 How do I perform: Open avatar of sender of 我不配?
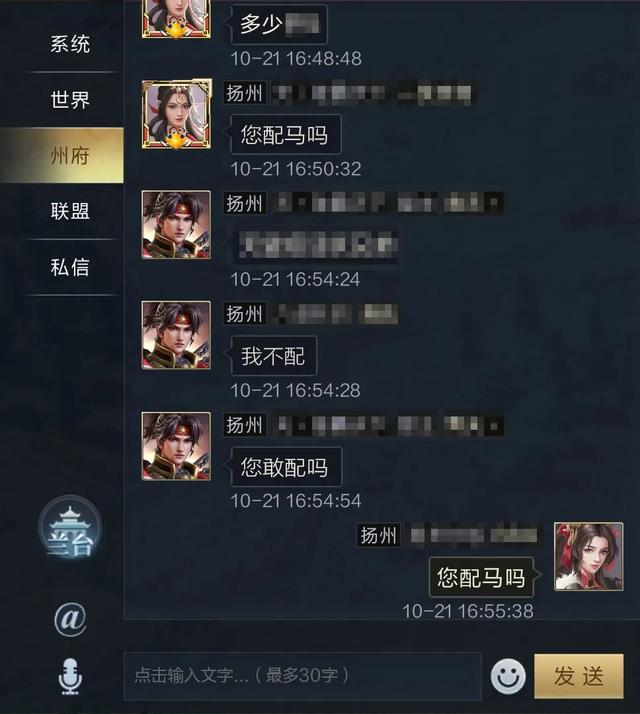pyautogui.click(x=176, y=335)
